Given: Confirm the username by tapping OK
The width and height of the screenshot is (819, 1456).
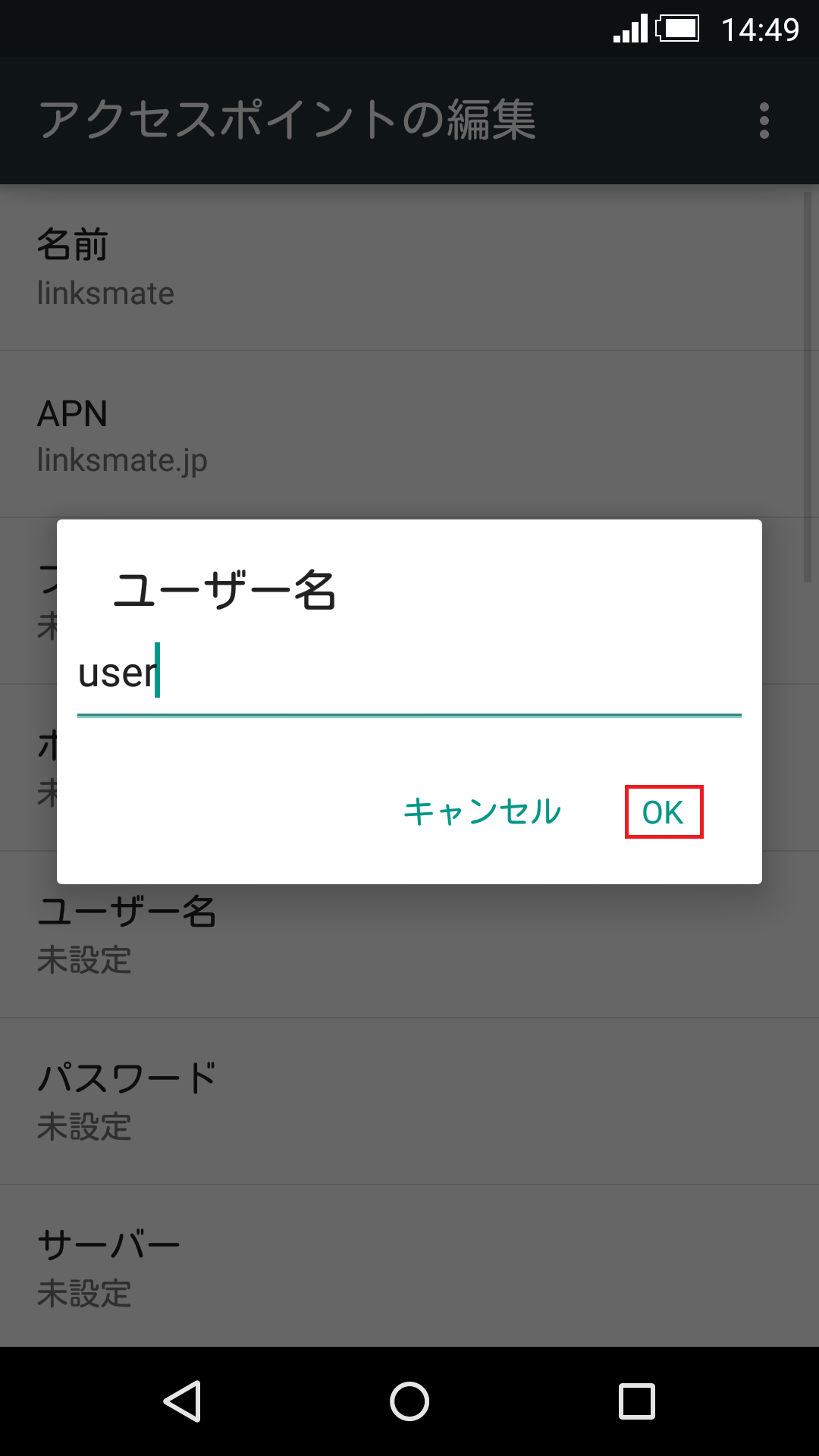Looking at the screenshot, I should [x=663, y=812].
